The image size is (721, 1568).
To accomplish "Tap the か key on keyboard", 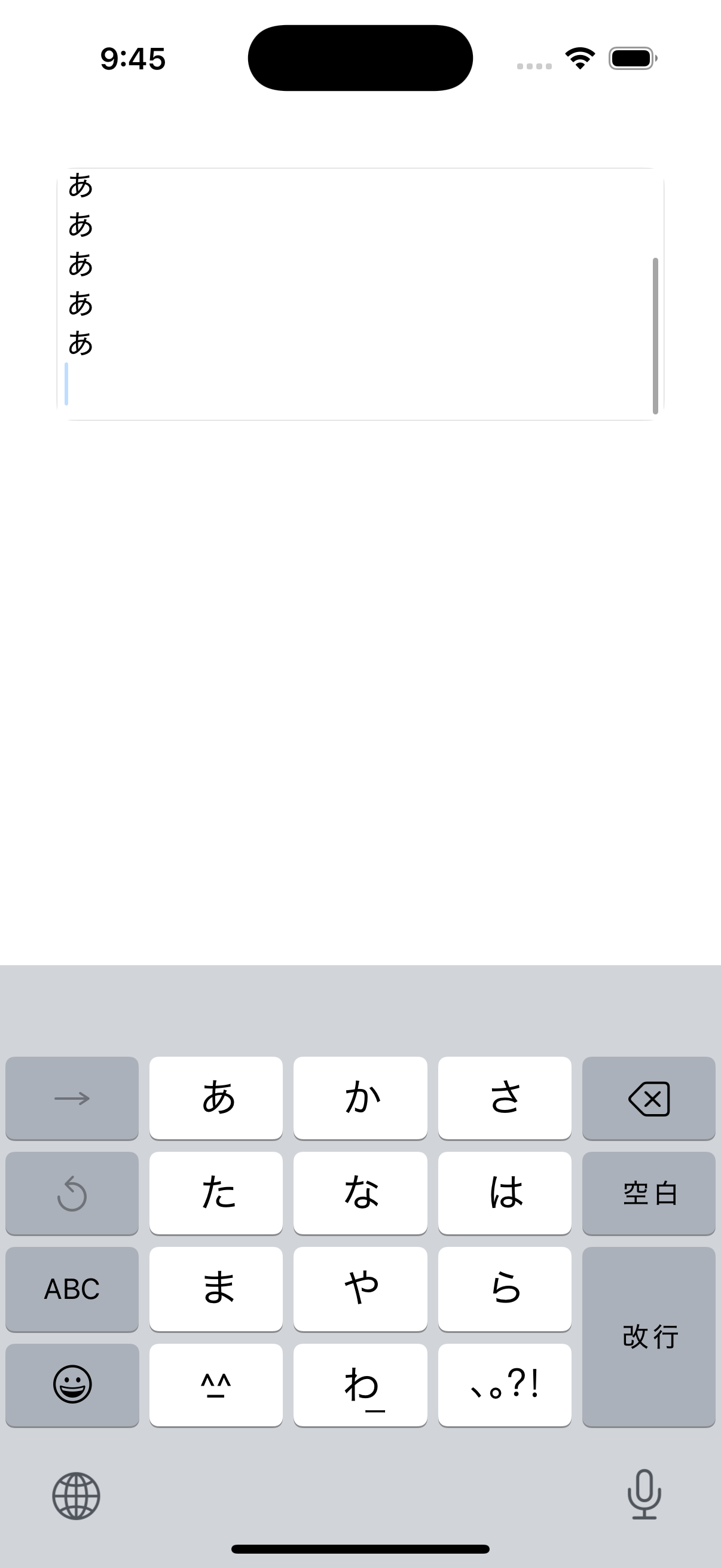I will (360, 1097).
